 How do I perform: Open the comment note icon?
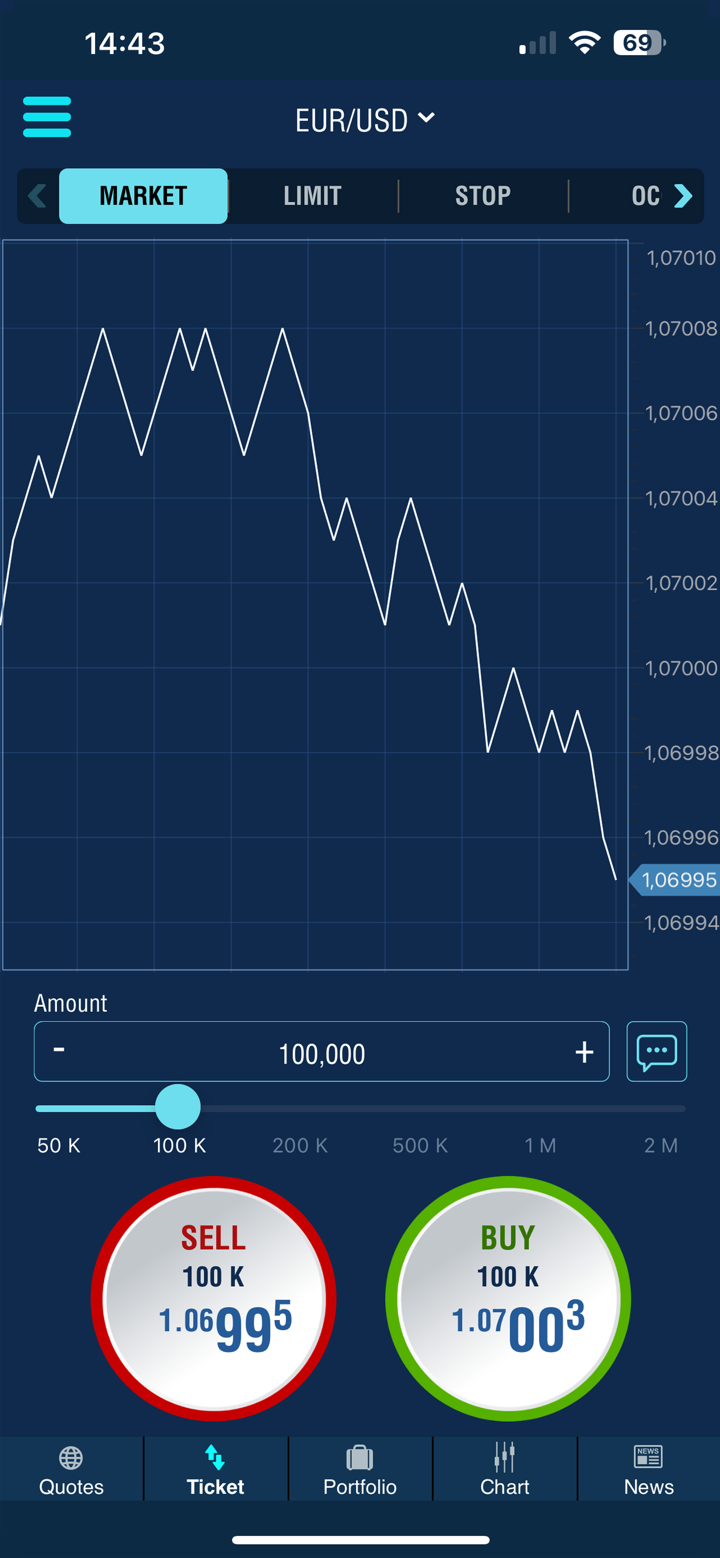656,1052
